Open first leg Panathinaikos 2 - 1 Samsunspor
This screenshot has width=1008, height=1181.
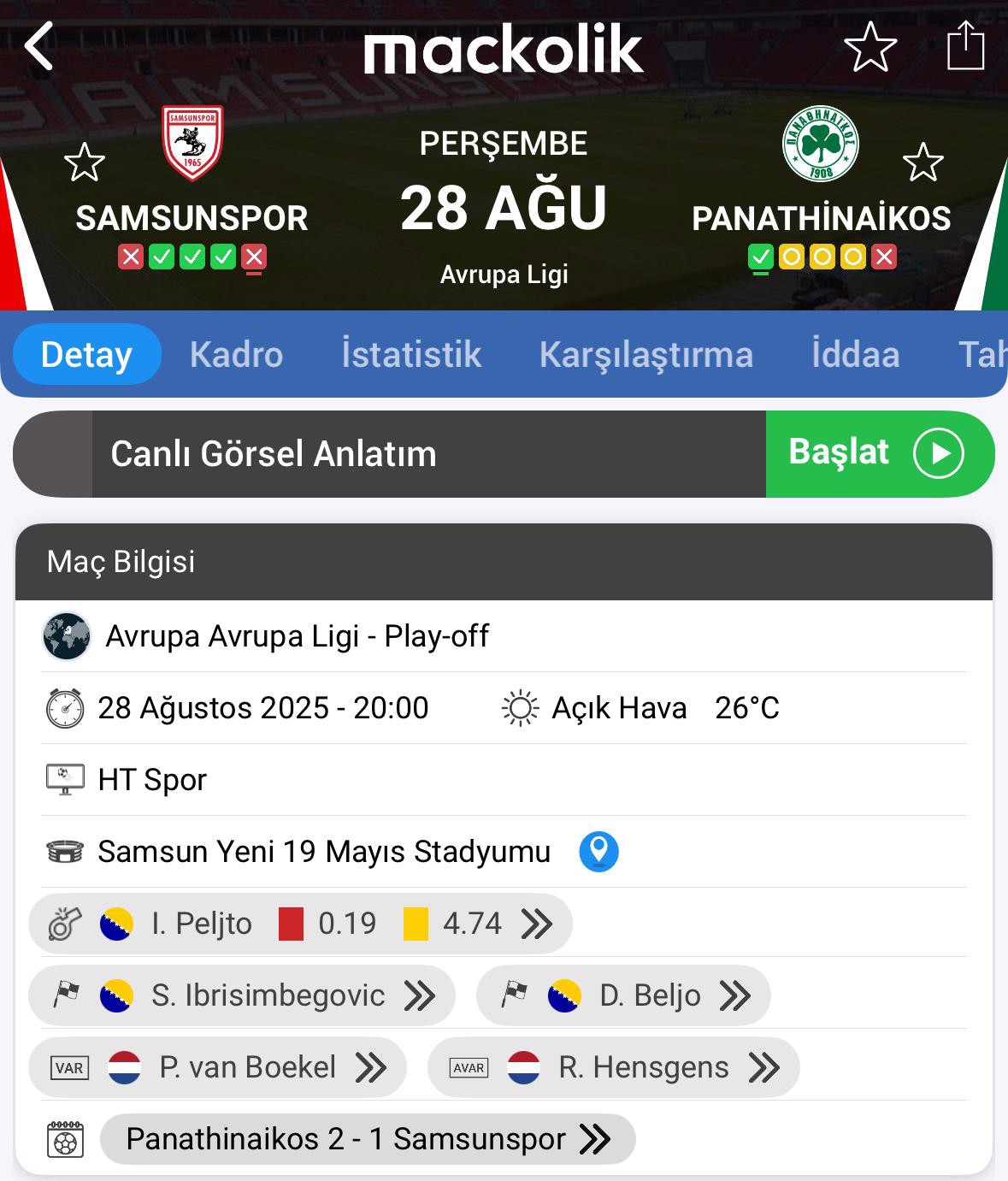368,1139
